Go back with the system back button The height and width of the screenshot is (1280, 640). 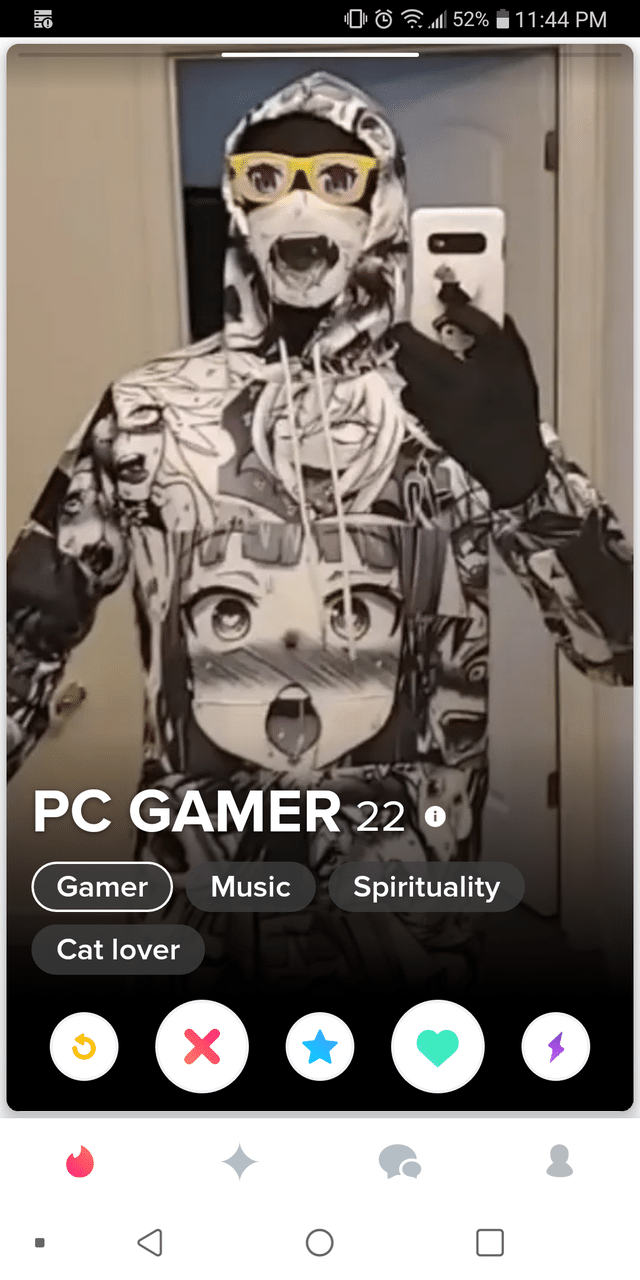[149, 1242]
